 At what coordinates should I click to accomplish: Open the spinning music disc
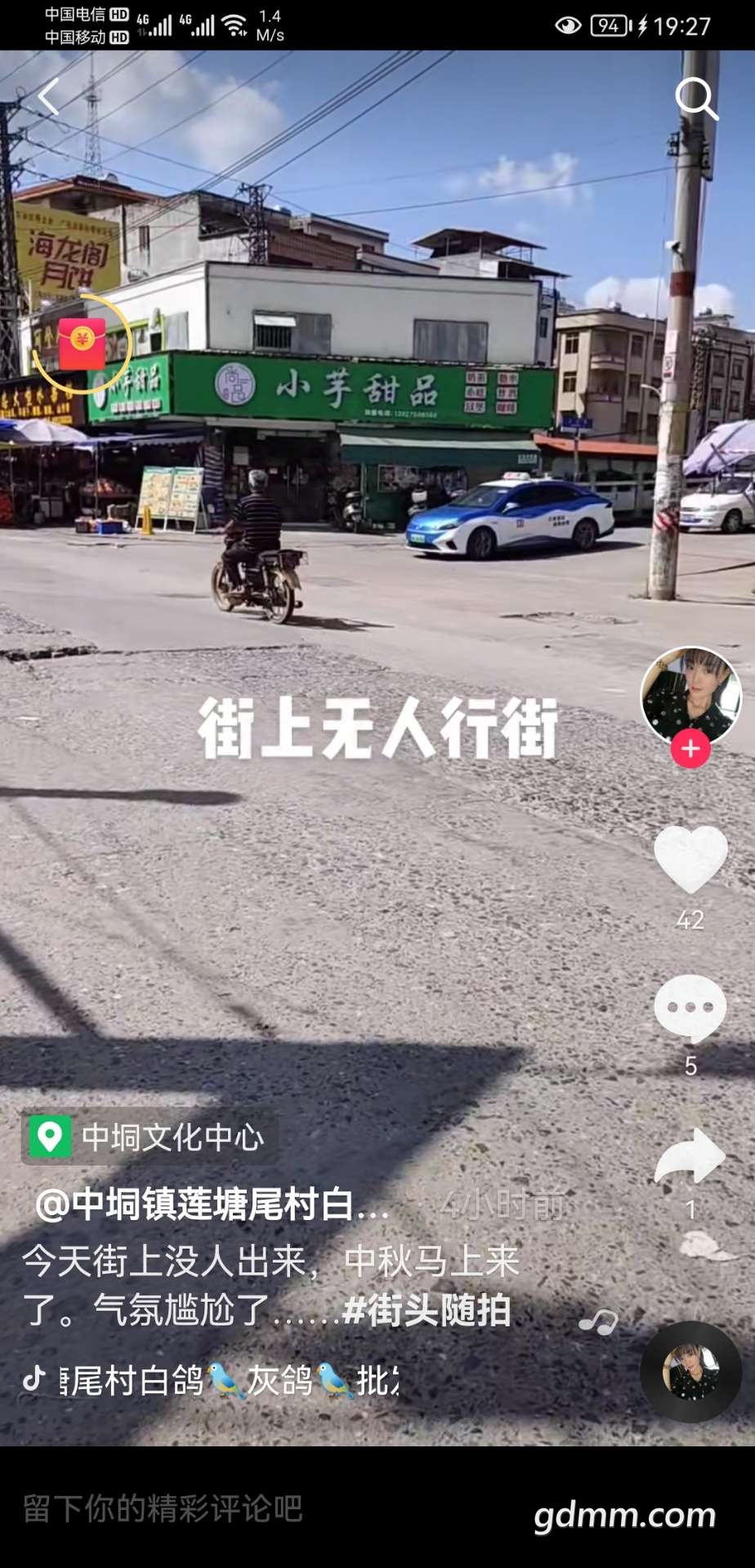click(690, 1372)
